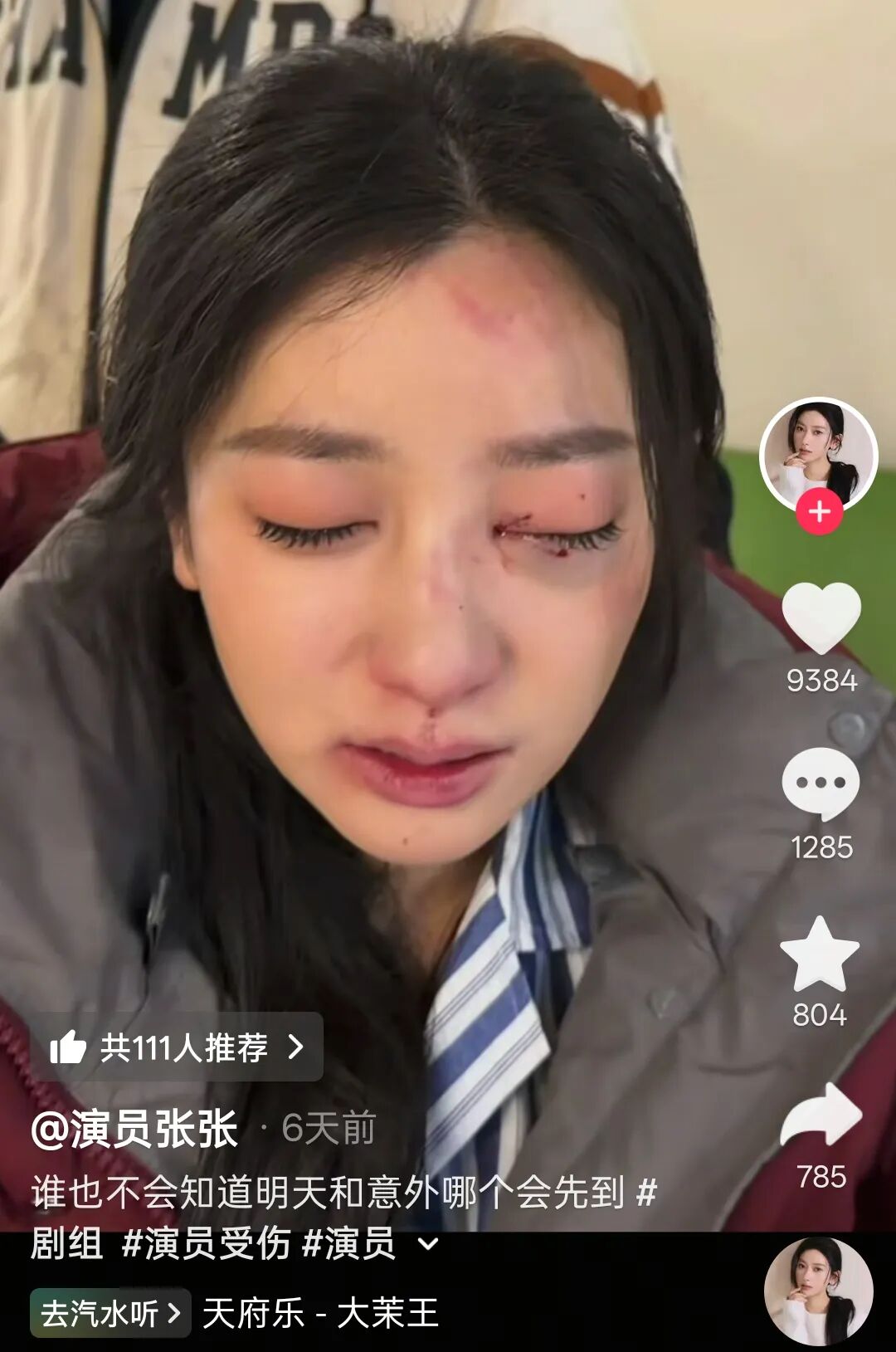Open the sound 天府乐 - 大茉王
This screenshot has width=896, height=1352.
coord(321,1313)
